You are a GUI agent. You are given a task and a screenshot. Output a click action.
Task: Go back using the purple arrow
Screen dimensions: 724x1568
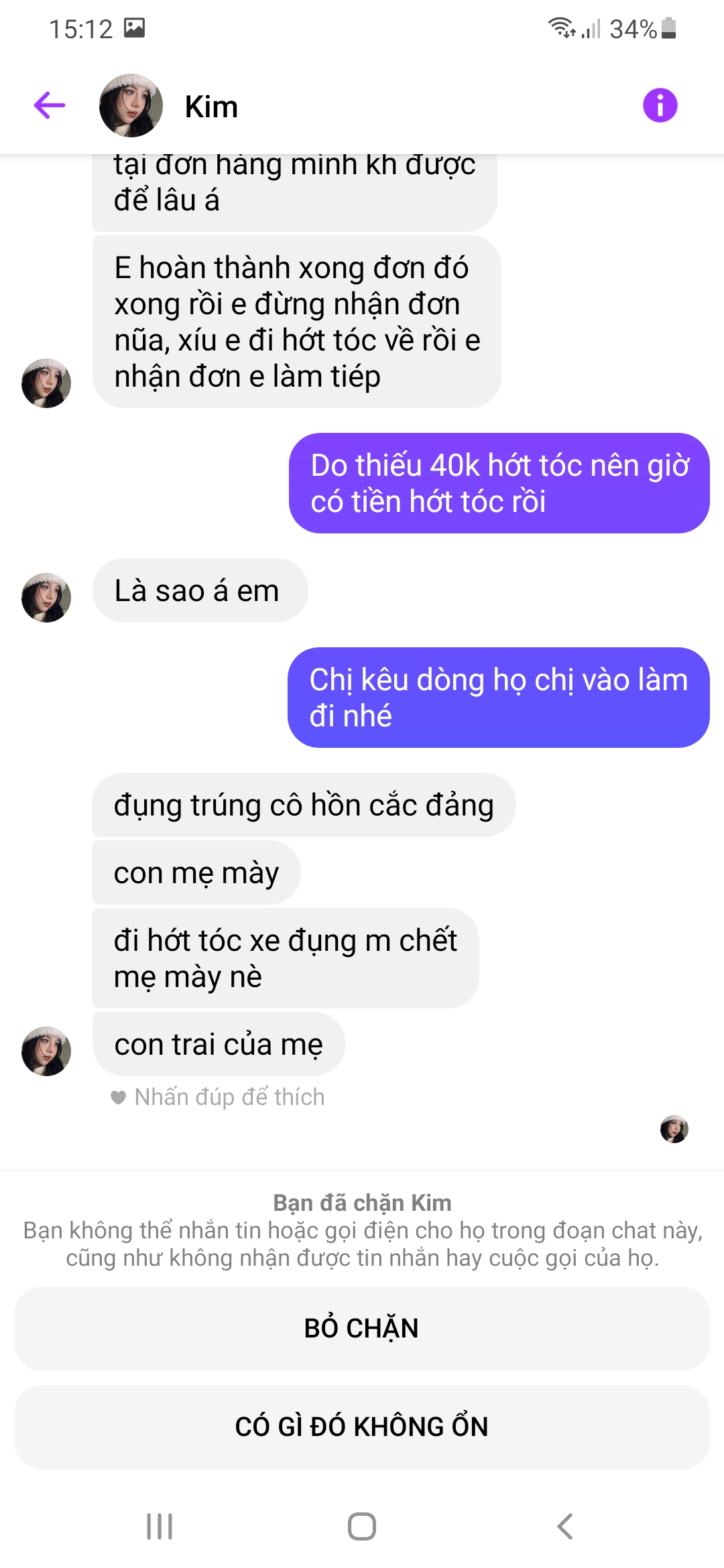click(50, 105)
